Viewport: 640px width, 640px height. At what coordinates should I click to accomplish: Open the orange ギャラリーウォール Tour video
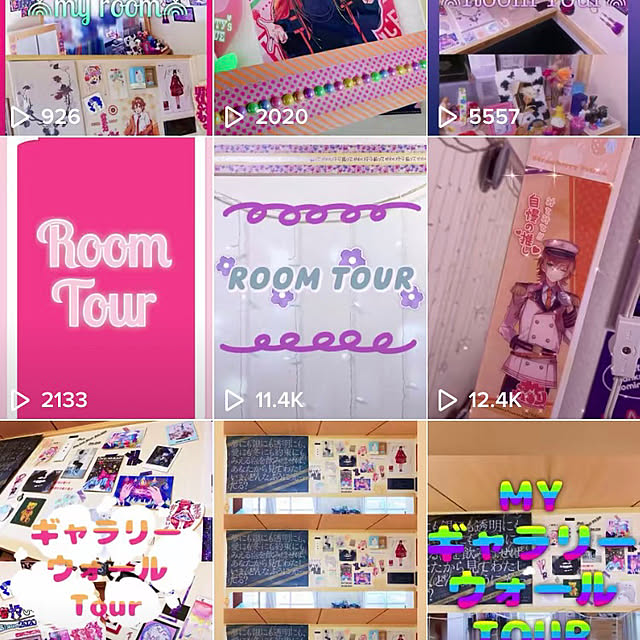pyautogui.click(x=105, y=530)
